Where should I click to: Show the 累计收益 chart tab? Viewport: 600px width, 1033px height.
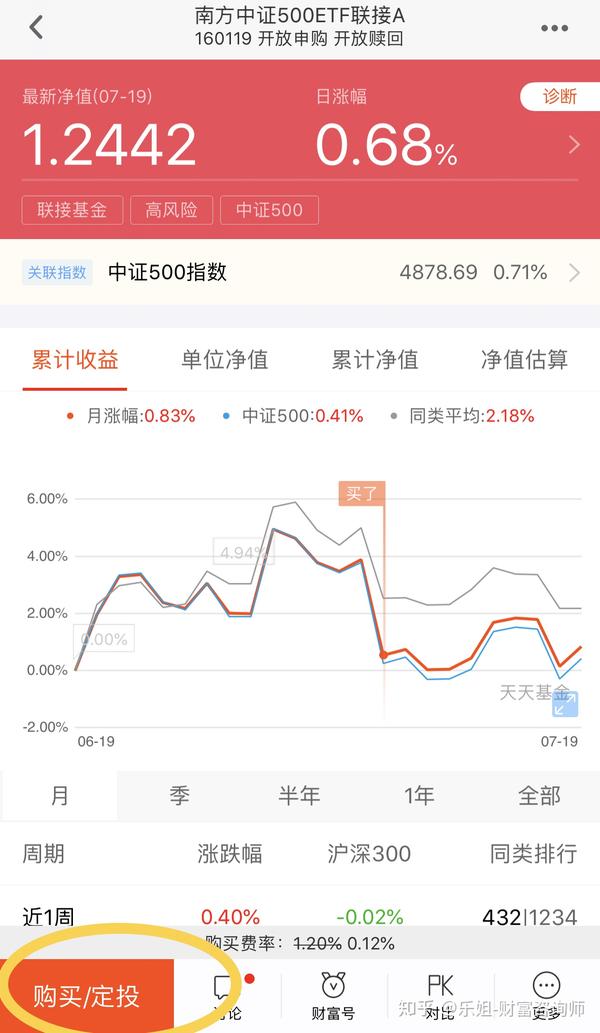[75, 360]
